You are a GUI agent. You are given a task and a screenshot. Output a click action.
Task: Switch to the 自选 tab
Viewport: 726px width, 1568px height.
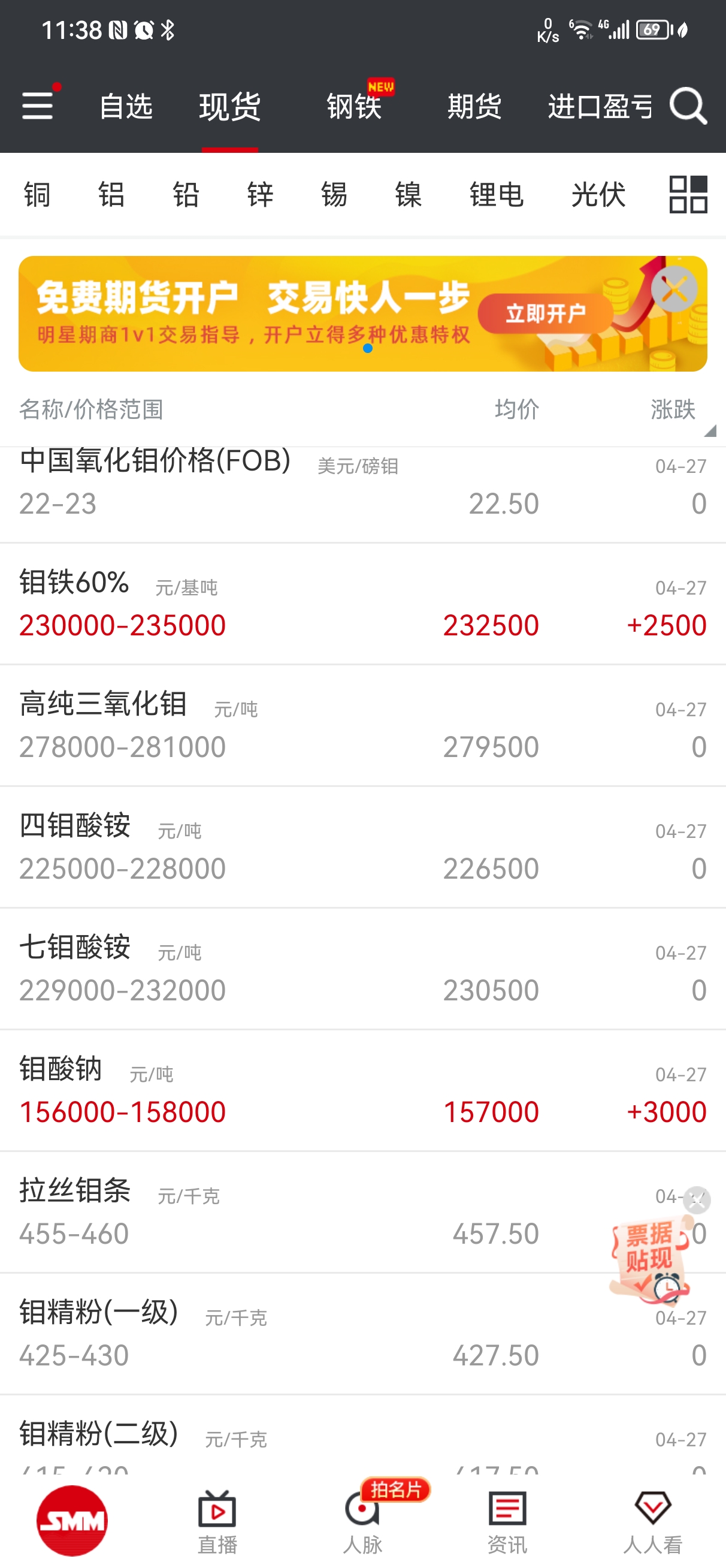pyautogui.click(x=125, y=107)
